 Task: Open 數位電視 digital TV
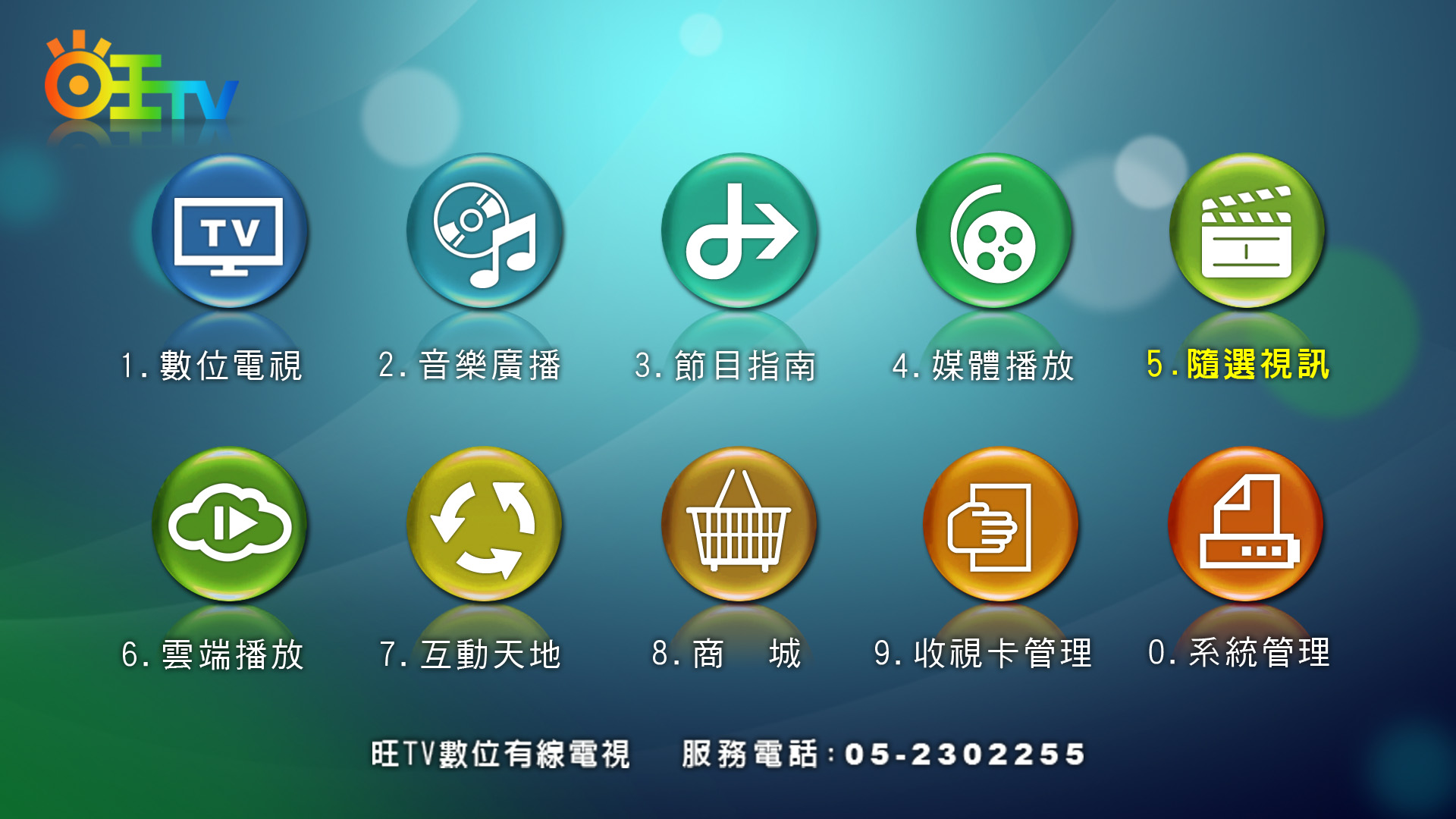click(x=229, y=231)
